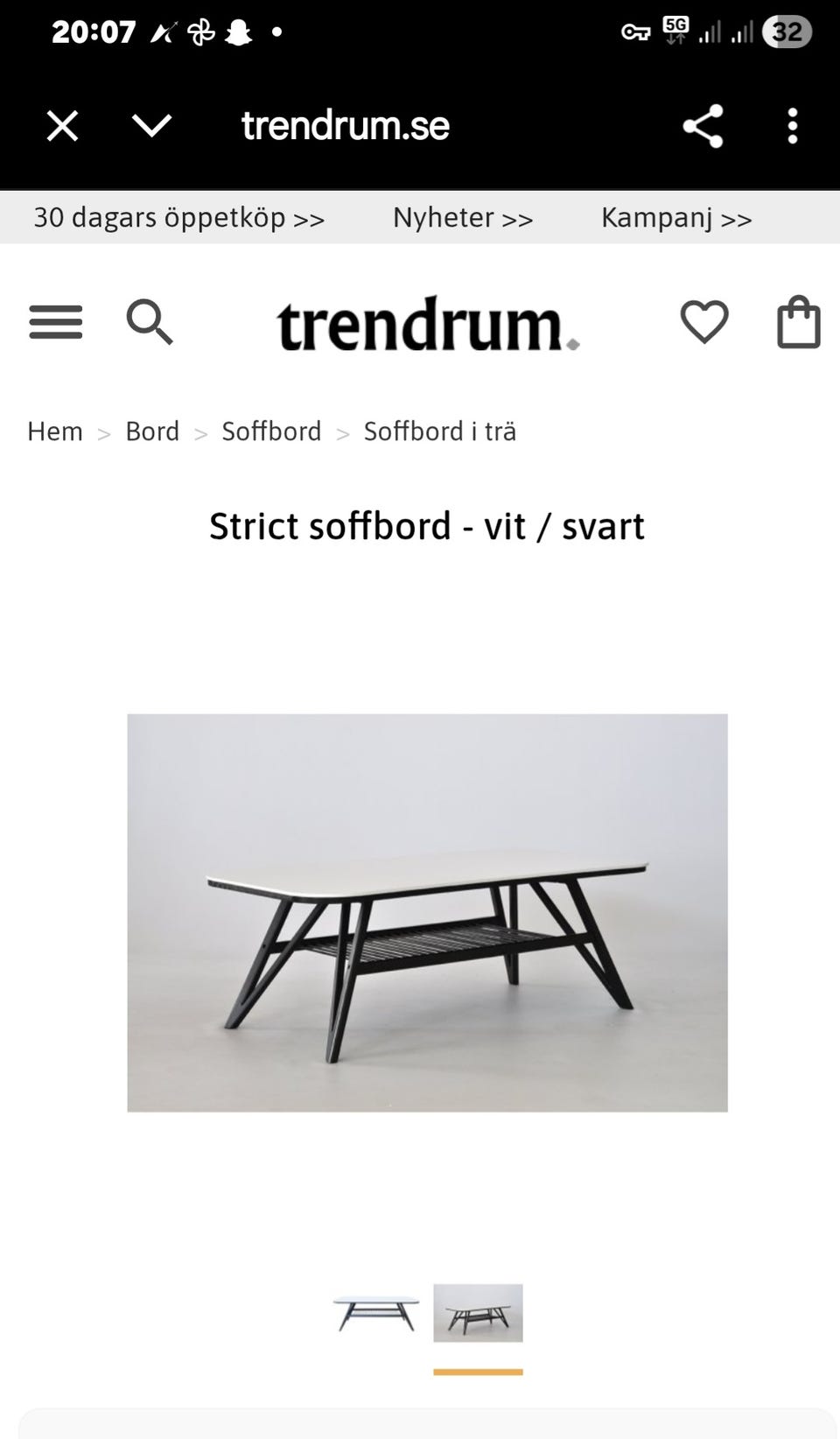Screen dimensions: 840x1439
Task: Close the browser tab with the X
Action: (x=62, y=125)
